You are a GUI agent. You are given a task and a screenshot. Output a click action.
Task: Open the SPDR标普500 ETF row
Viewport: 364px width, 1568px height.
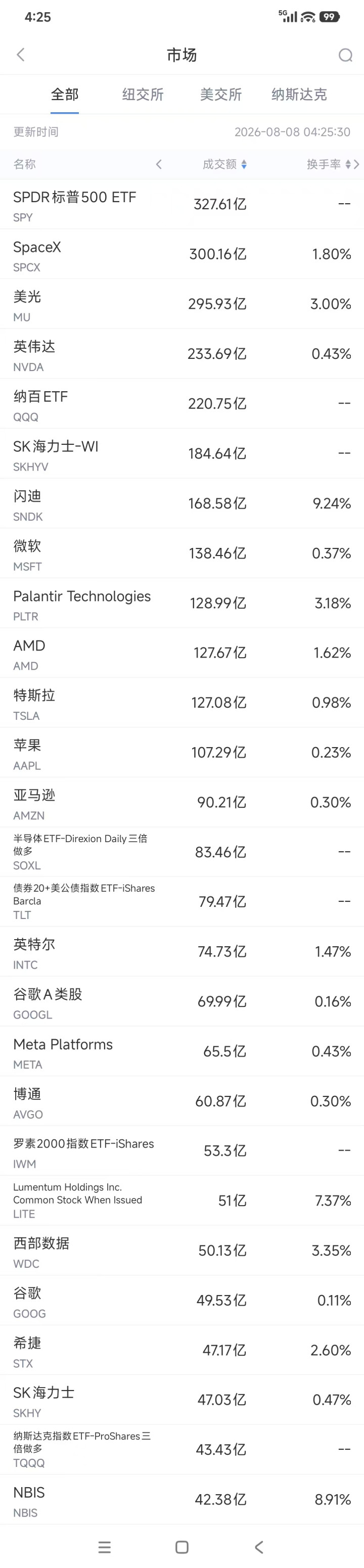tap(182, 205)
